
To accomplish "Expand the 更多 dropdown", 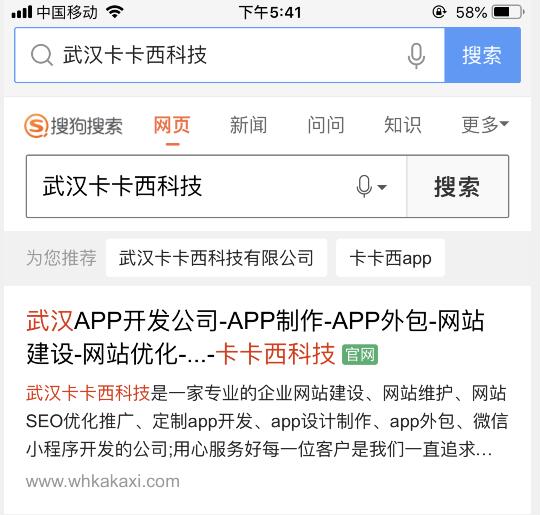I will 485,125.
